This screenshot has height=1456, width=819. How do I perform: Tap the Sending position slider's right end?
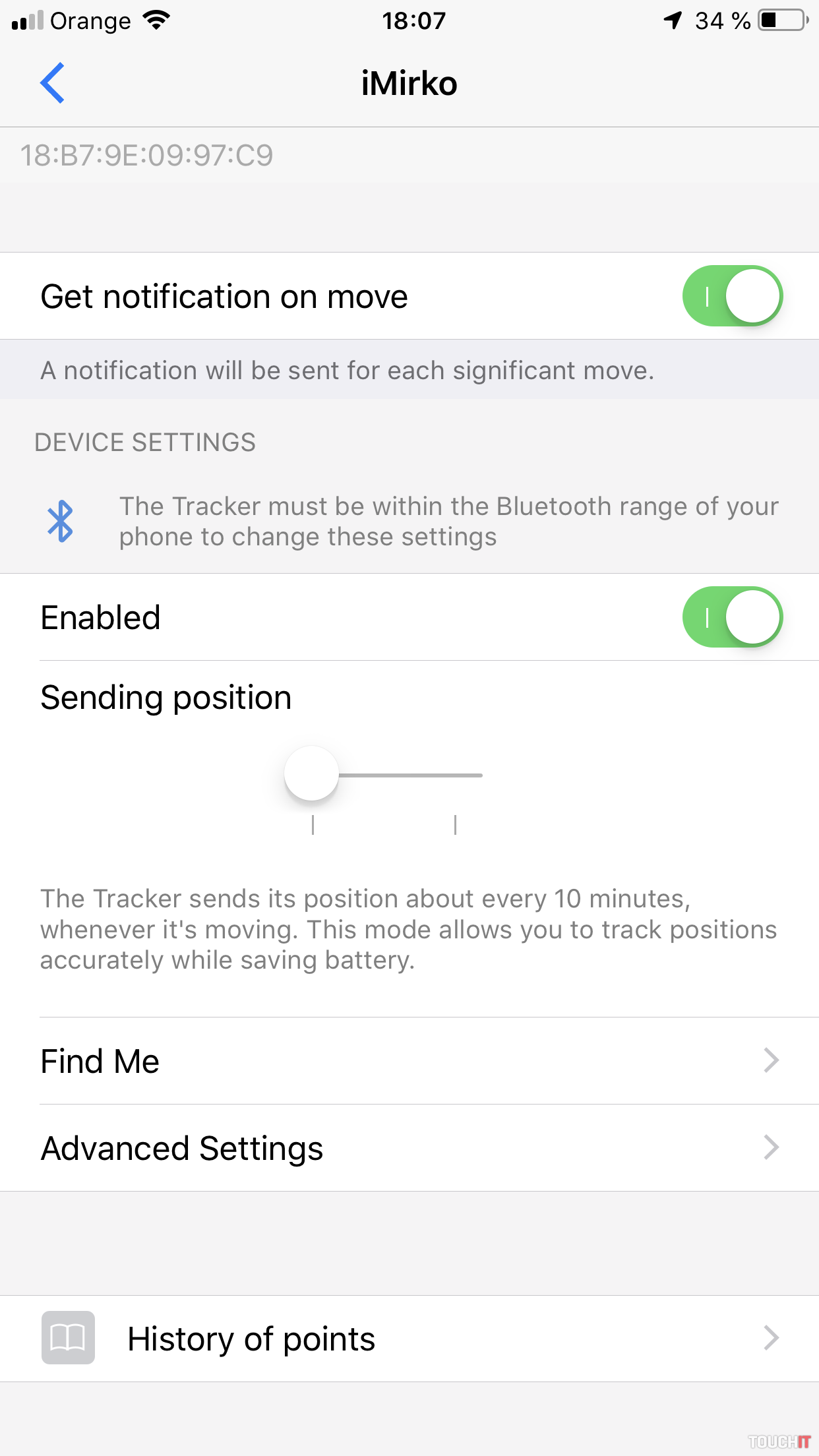point(479,775)
